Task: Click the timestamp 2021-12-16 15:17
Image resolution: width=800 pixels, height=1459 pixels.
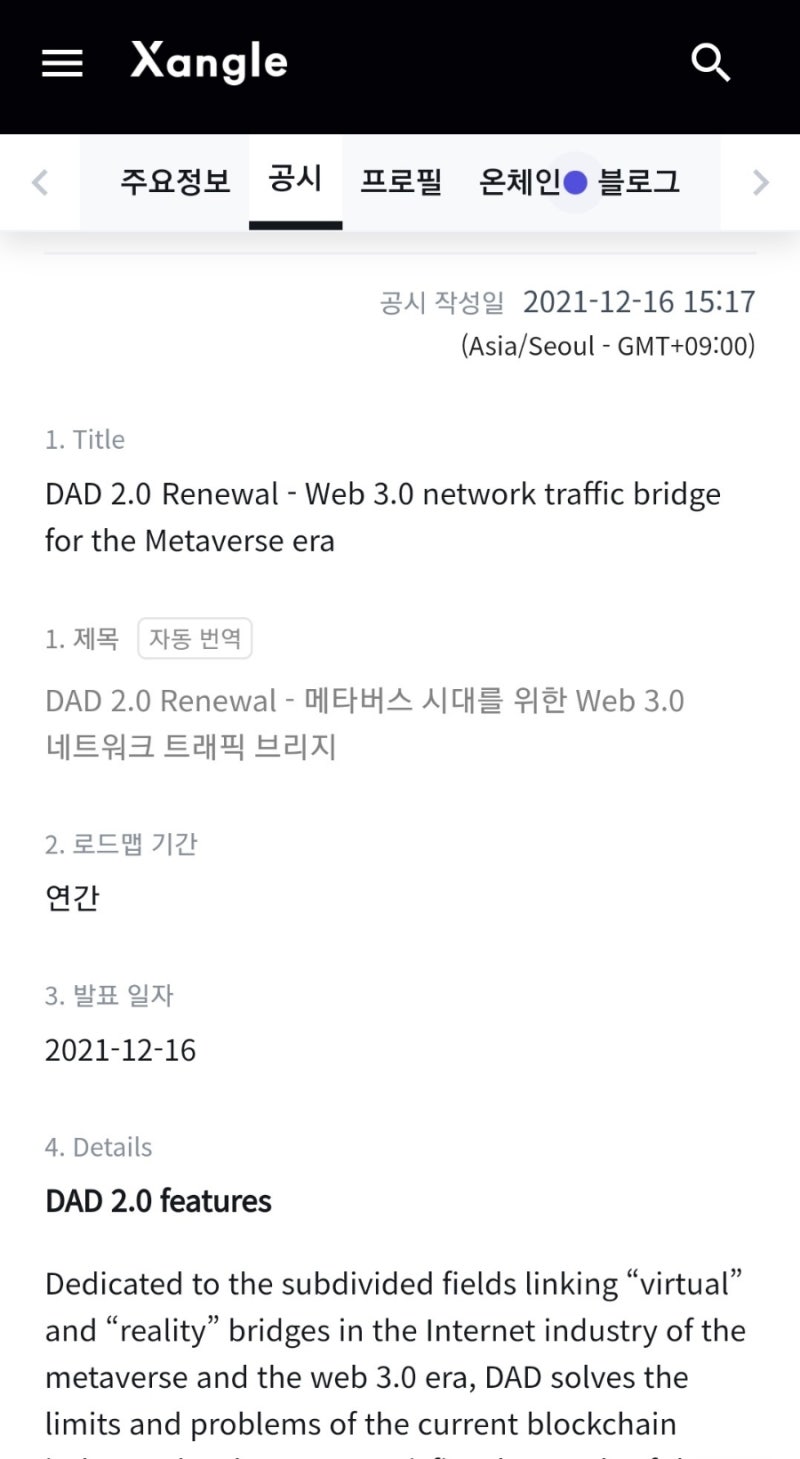Action: 638,302
